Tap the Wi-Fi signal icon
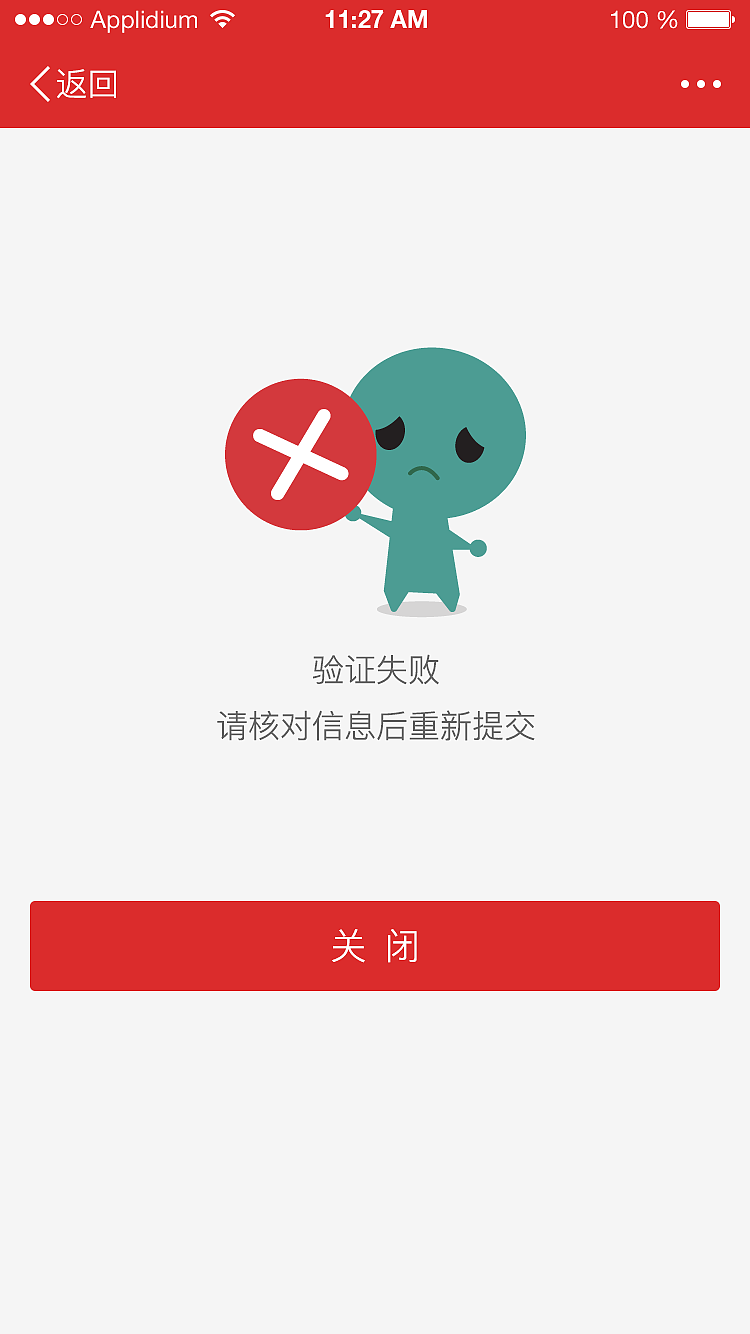The width and height of the screenshot is (750, 1334). pos(222,17)
